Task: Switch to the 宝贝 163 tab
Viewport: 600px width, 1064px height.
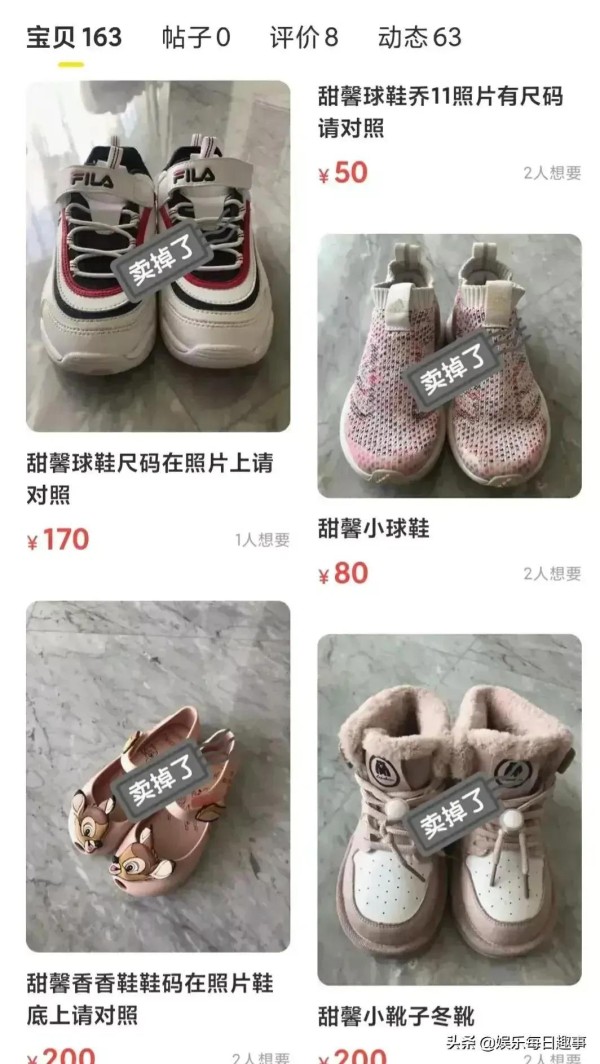Action: tap(73, 38)
